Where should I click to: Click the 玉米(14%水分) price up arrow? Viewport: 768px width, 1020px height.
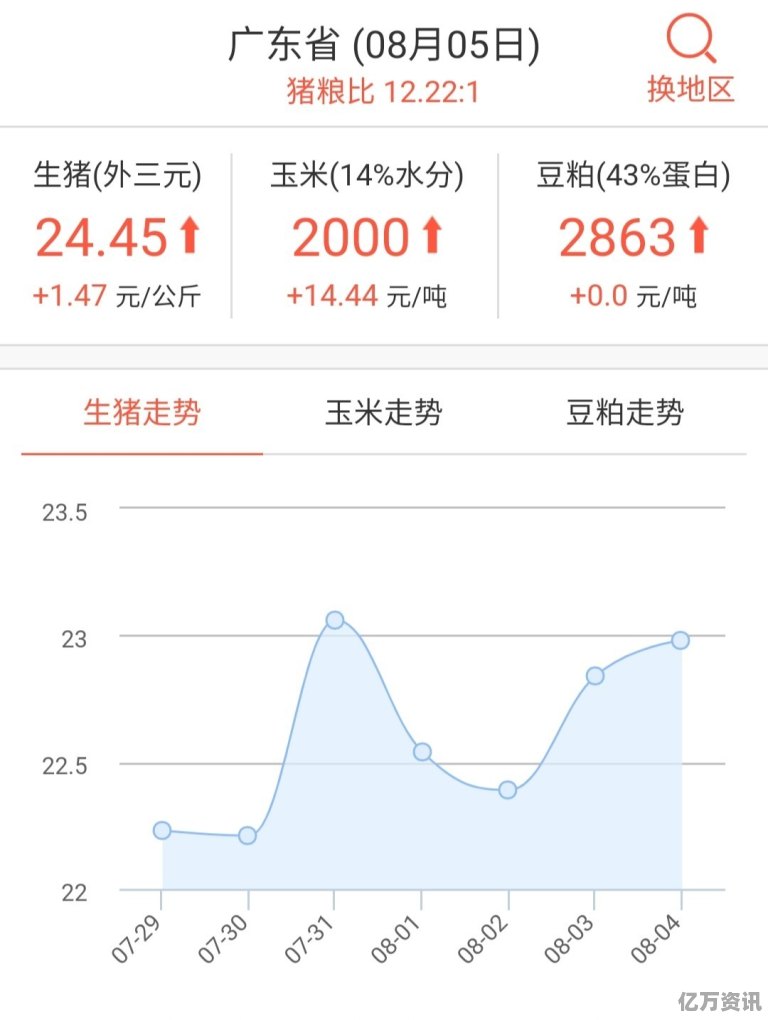pos(430,233)
